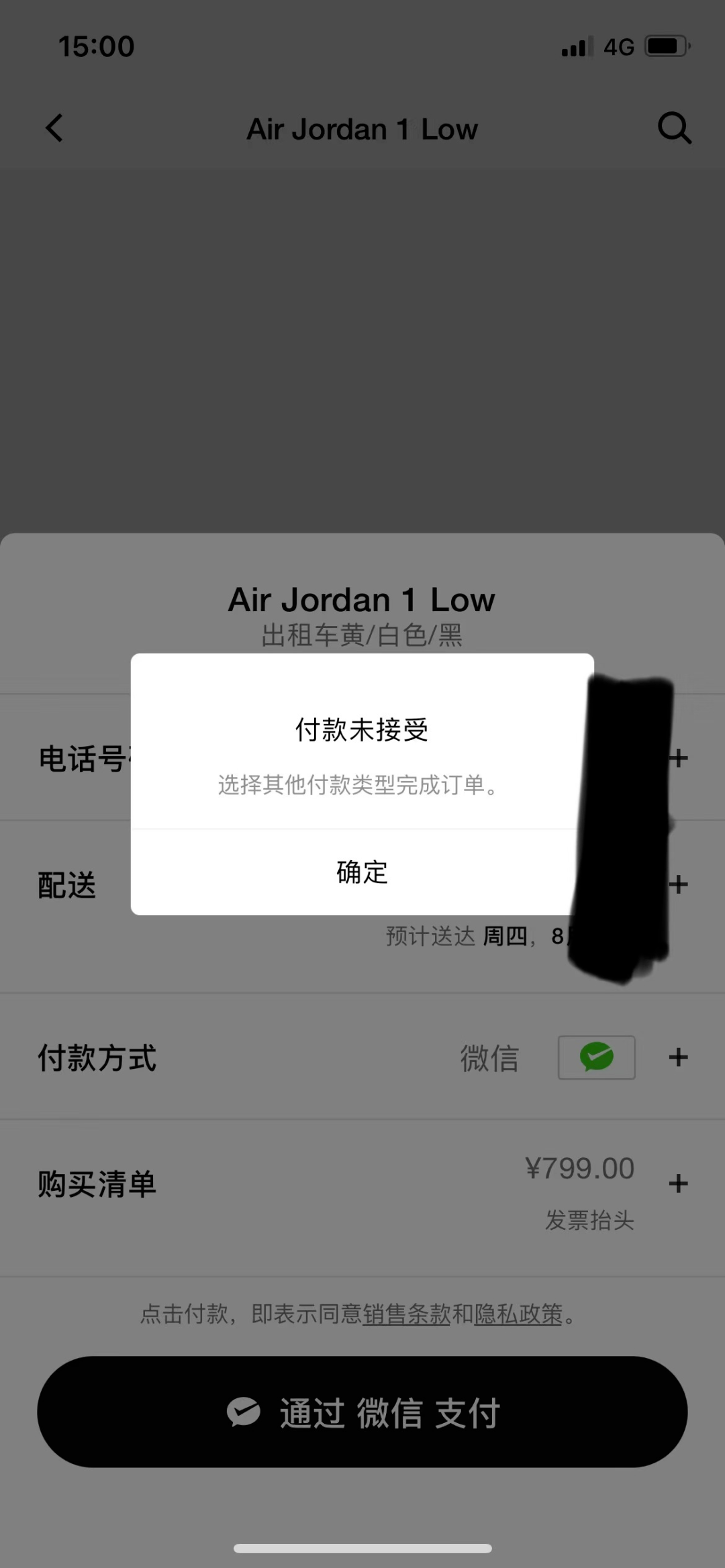725x1568 pixels.
Task: Pay with 通过微信支付 button
Action: pyautogui.click(x=362, y=1412)
